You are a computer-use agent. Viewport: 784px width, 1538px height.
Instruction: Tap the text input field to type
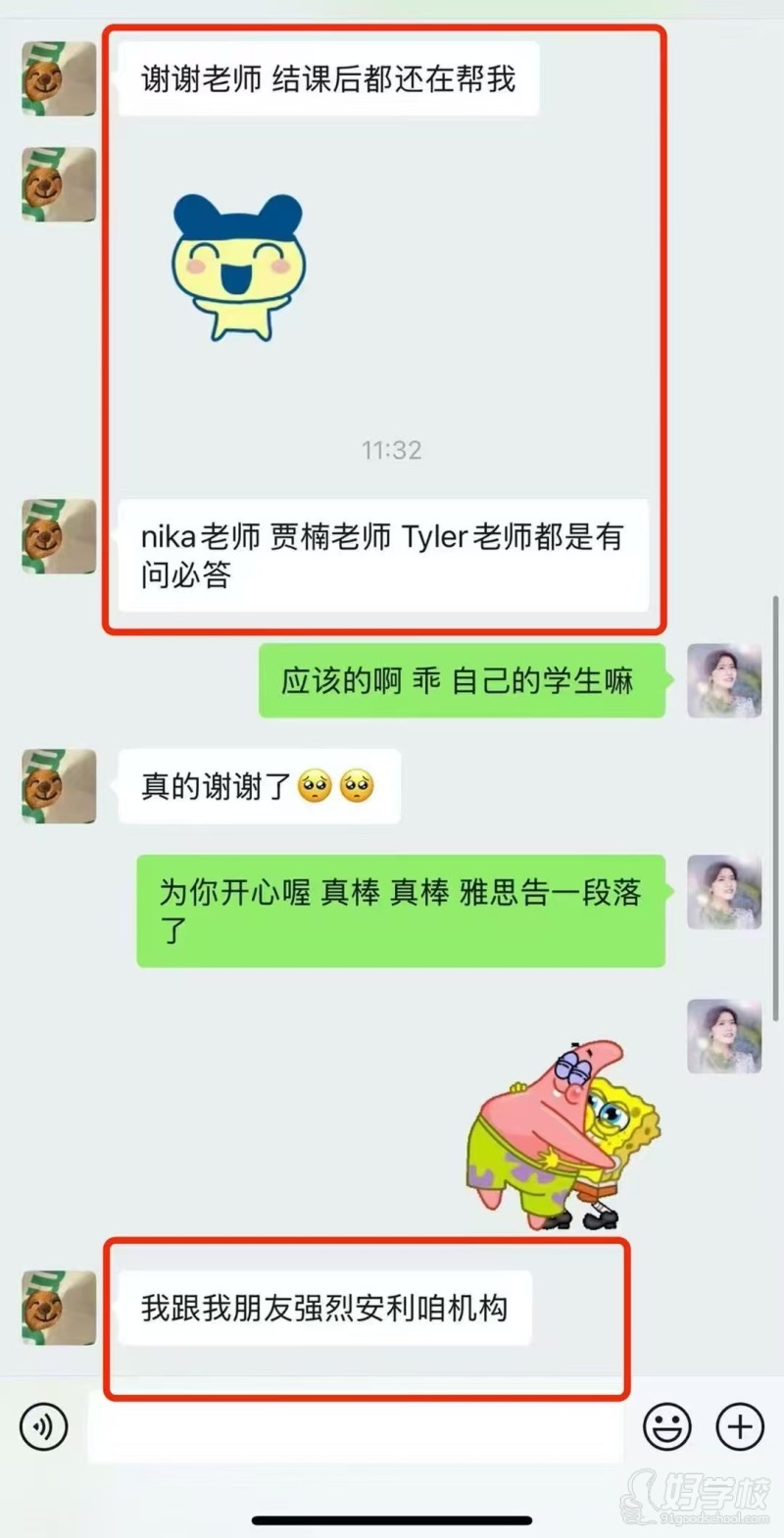point(353,1431)
